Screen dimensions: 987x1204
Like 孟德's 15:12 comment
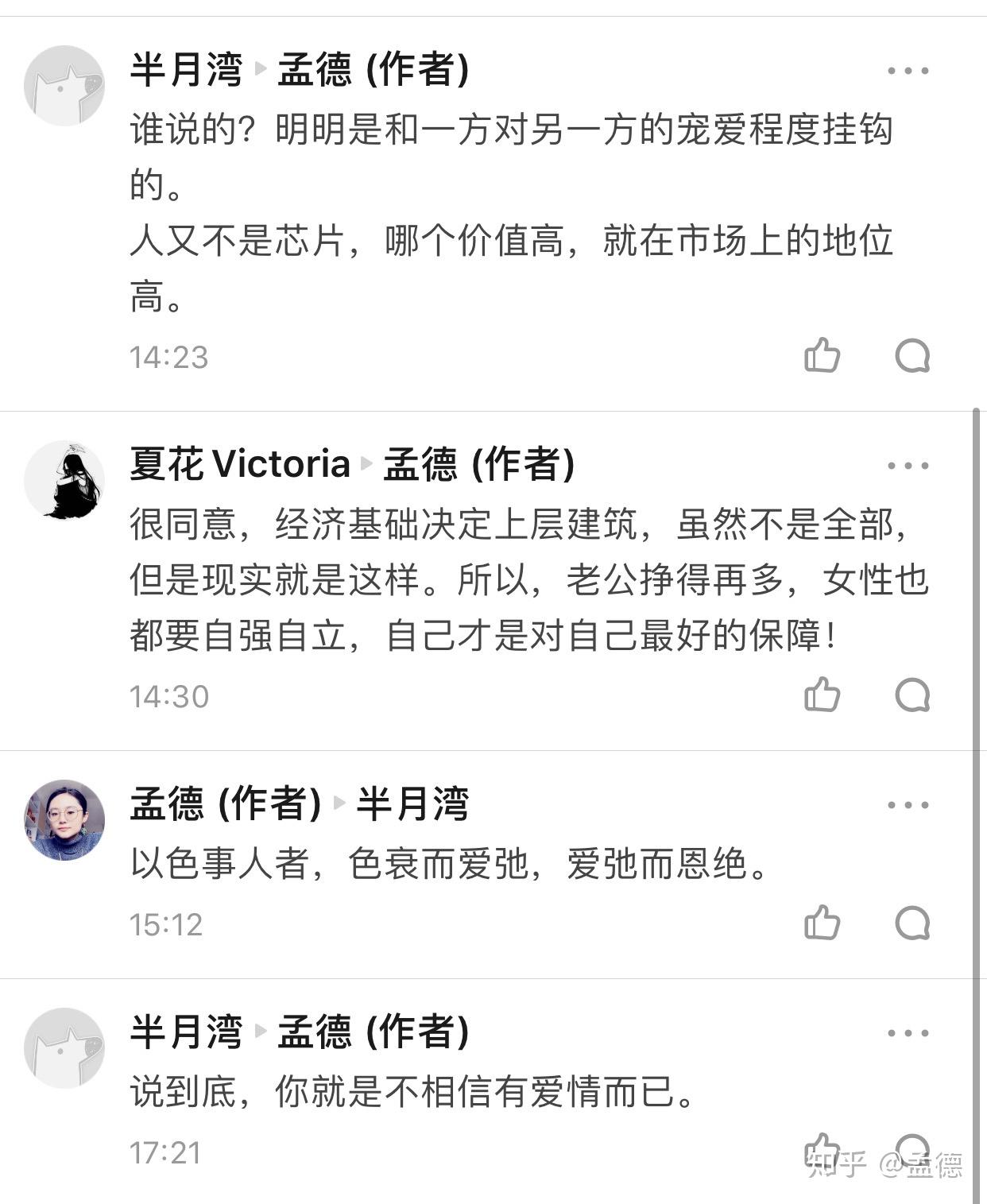[x=822, y=923]
